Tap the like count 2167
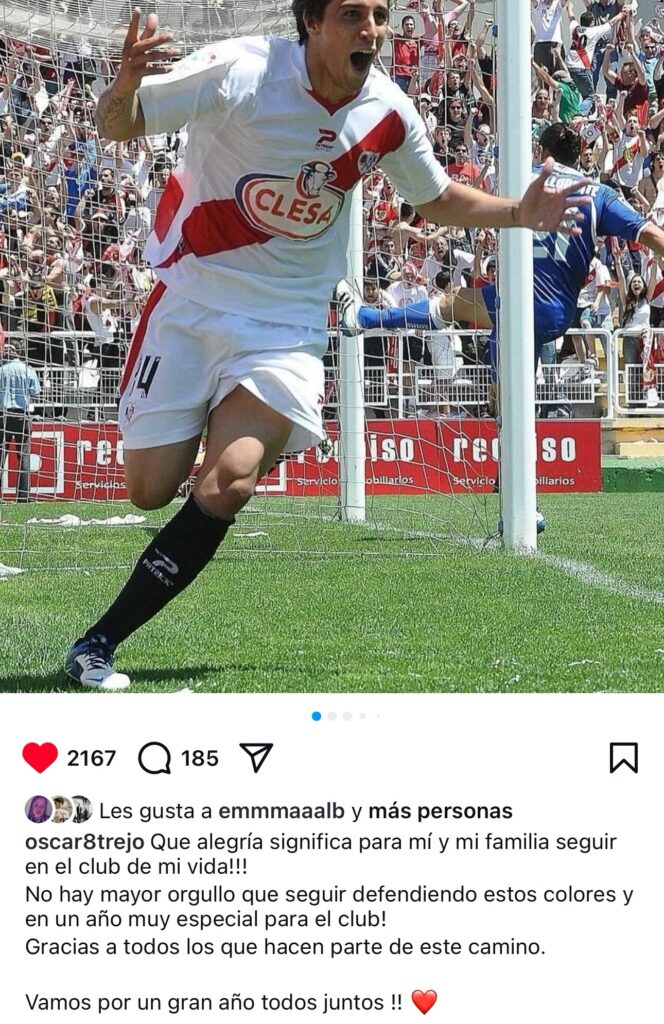The height and width of the screenshot is (1024, 664). 91,759
